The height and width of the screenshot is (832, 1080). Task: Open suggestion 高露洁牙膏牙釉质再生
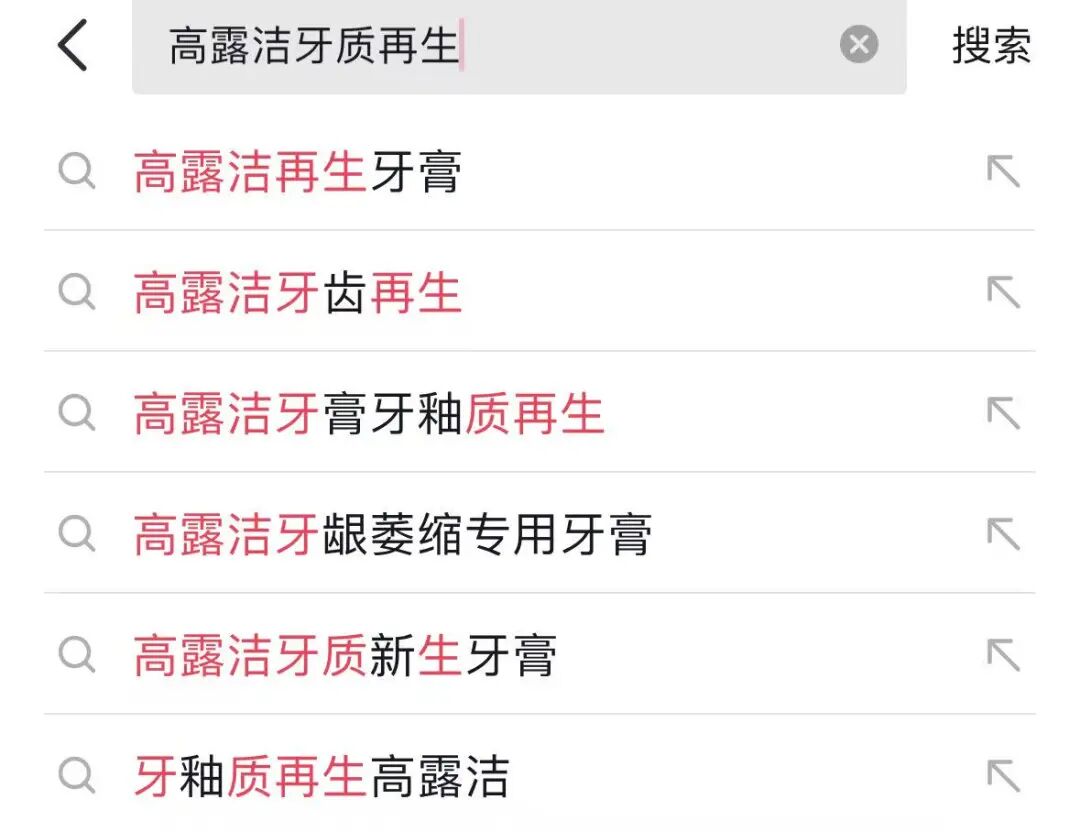pos(369,414)
